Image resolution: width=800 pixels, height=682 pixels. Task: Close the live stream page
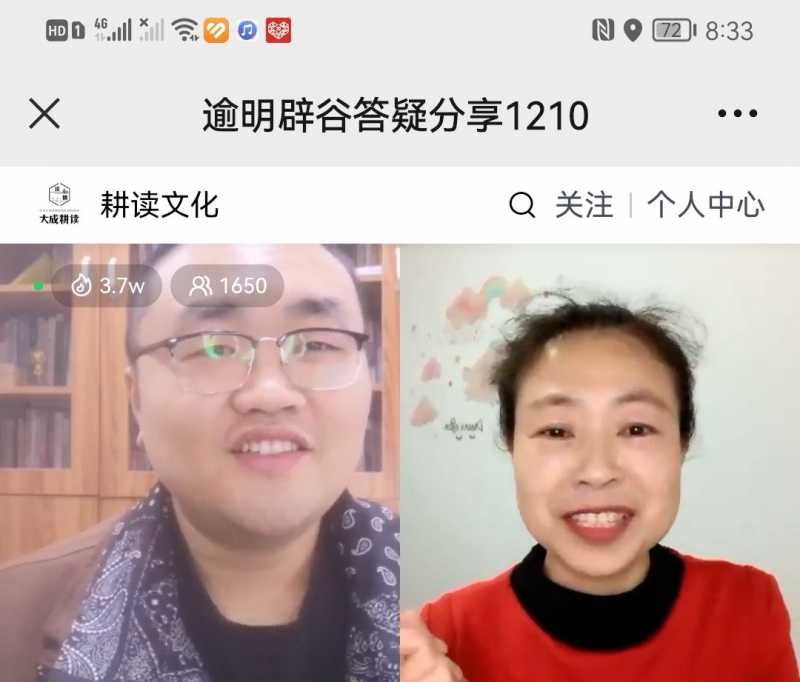coord(44,115)
